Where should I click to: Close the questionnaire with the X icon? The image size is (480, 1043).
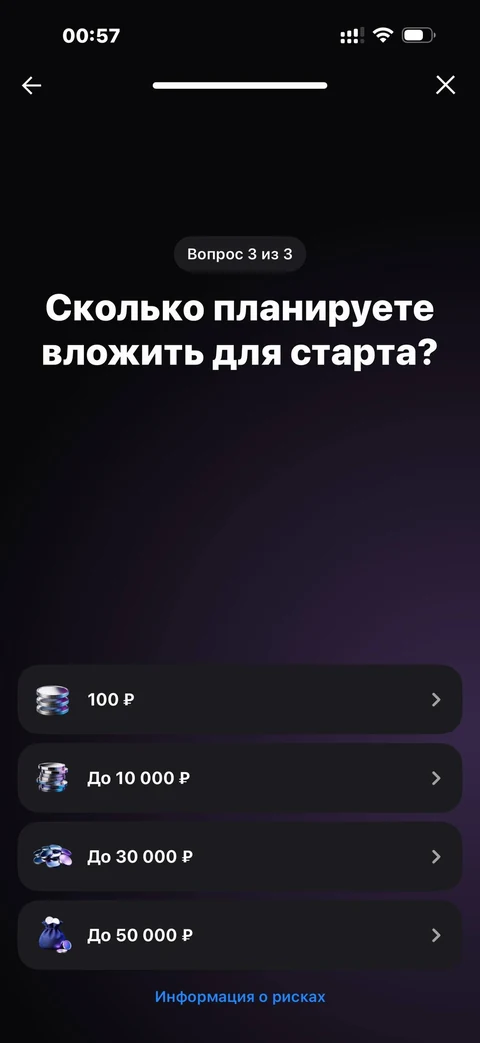[445, 84]
